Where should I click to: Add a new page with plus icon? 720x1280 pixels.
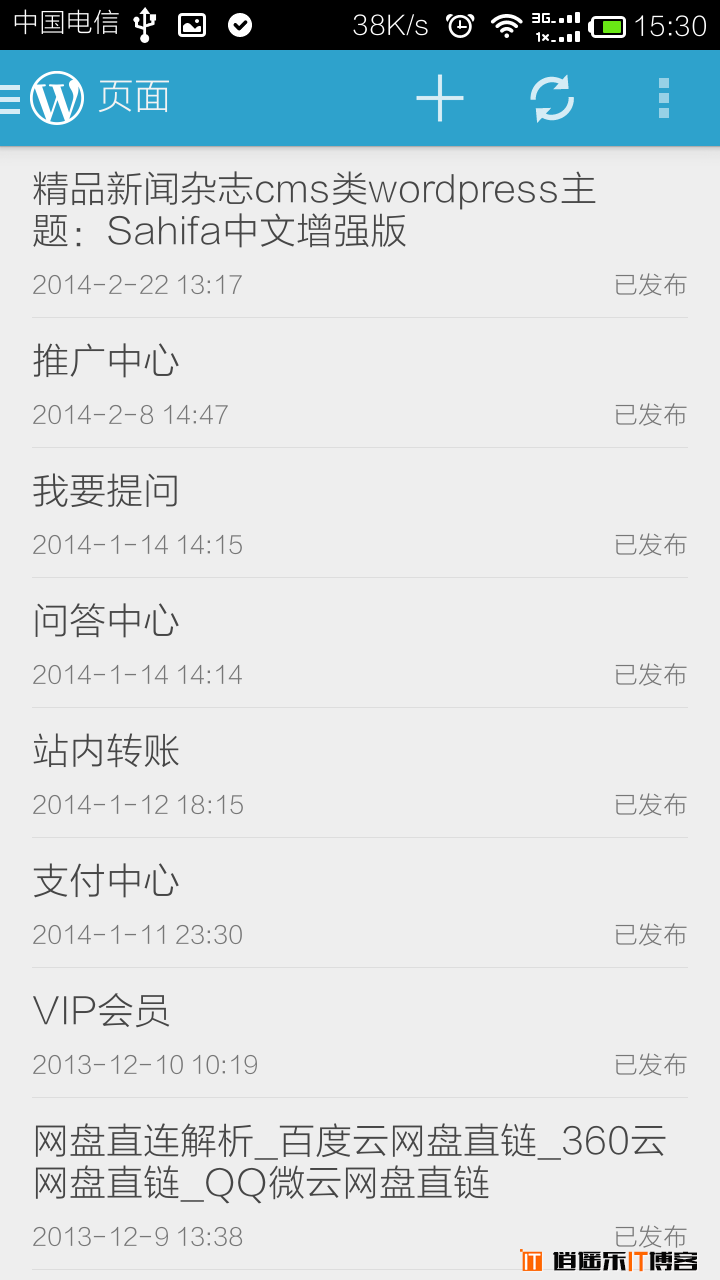click(x=440, y=98)
